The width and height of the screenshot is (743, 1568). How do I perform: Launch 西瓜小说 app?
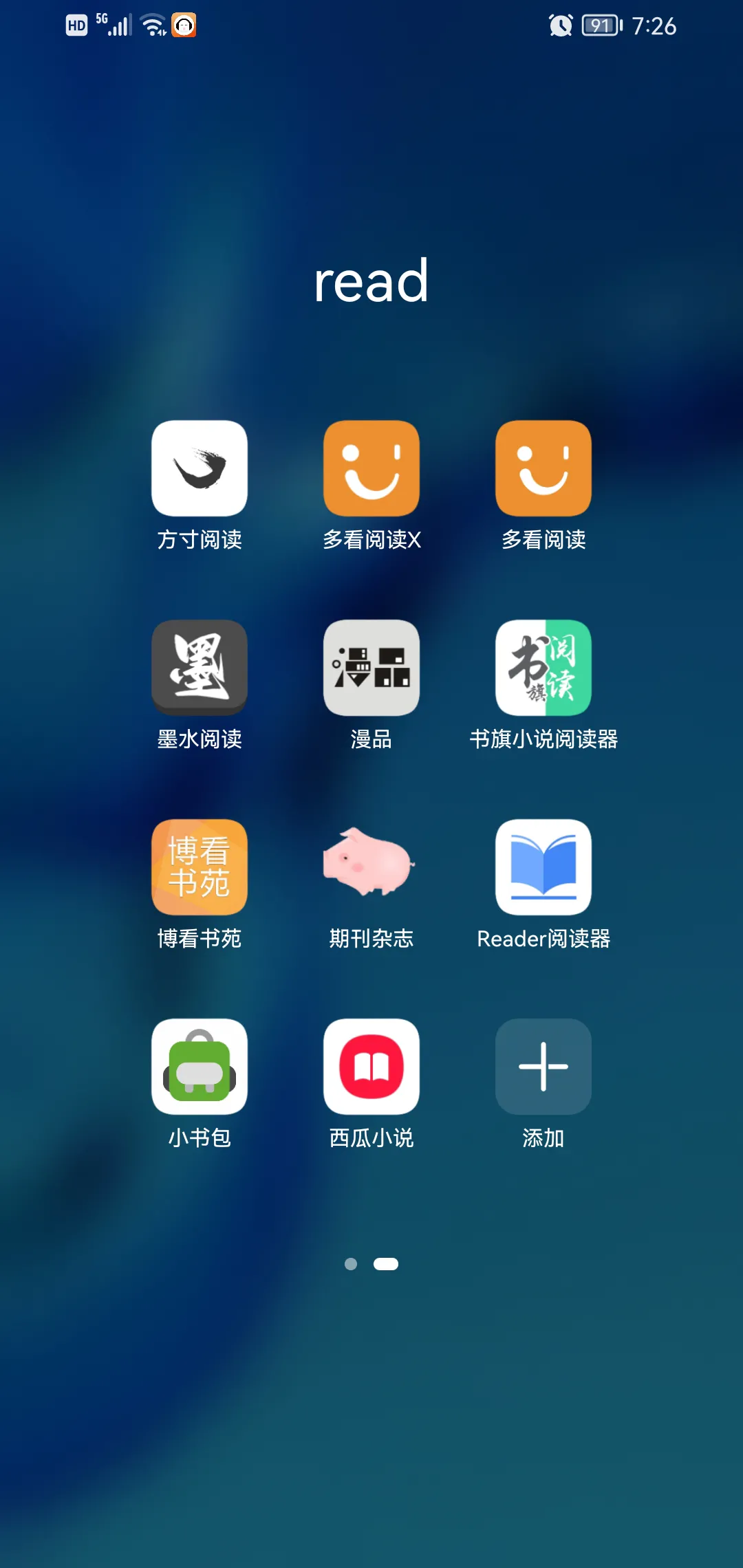pyautogui.click(x=371, y=1067)
